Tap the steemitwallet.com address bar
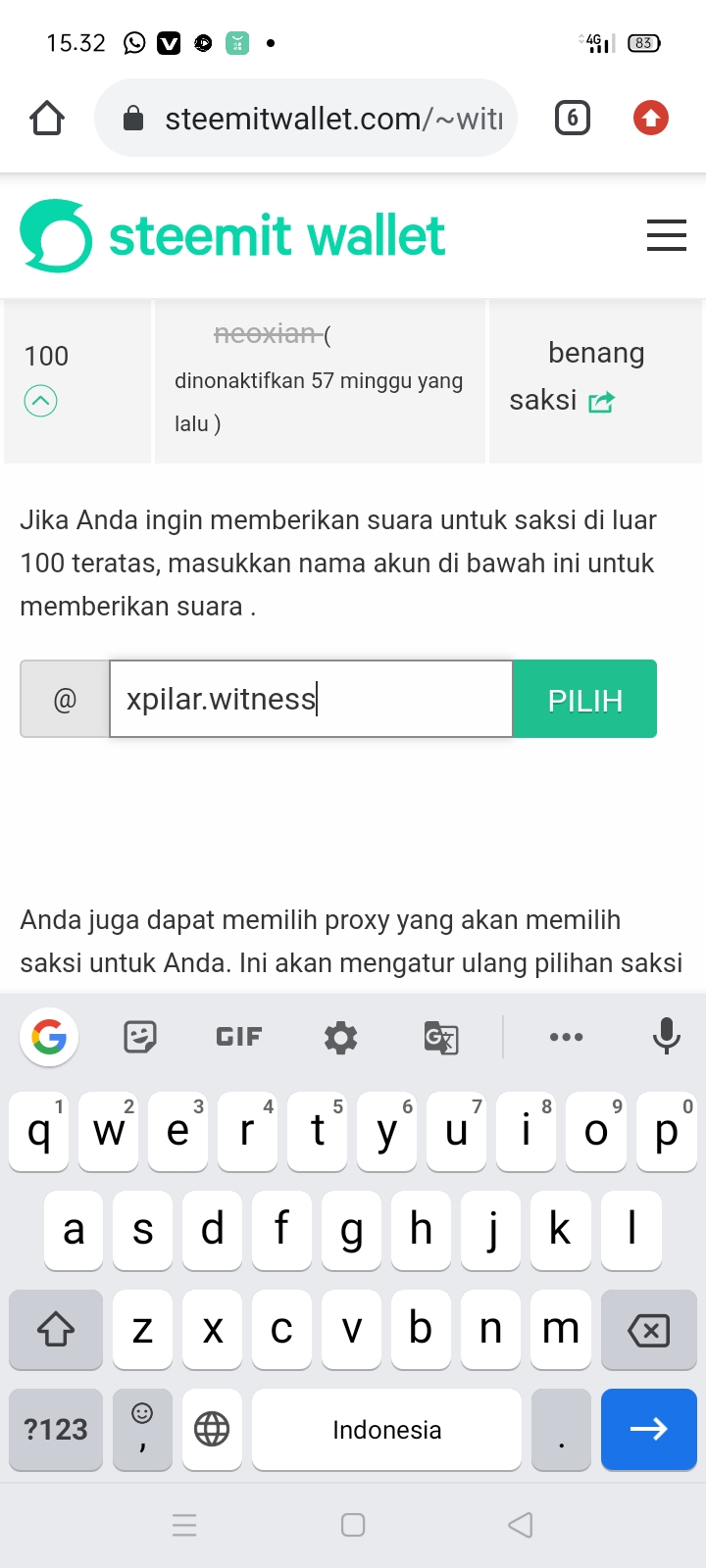 [x=306, y=118]
